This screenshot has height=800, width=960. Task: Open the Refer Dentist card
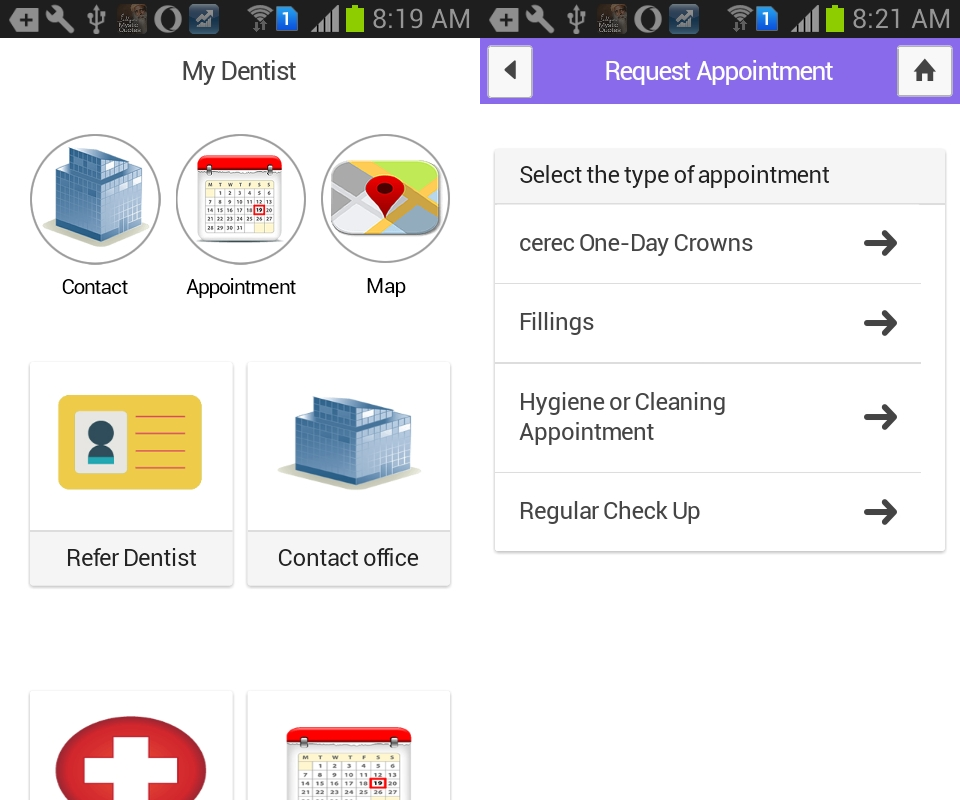(131, 473)
